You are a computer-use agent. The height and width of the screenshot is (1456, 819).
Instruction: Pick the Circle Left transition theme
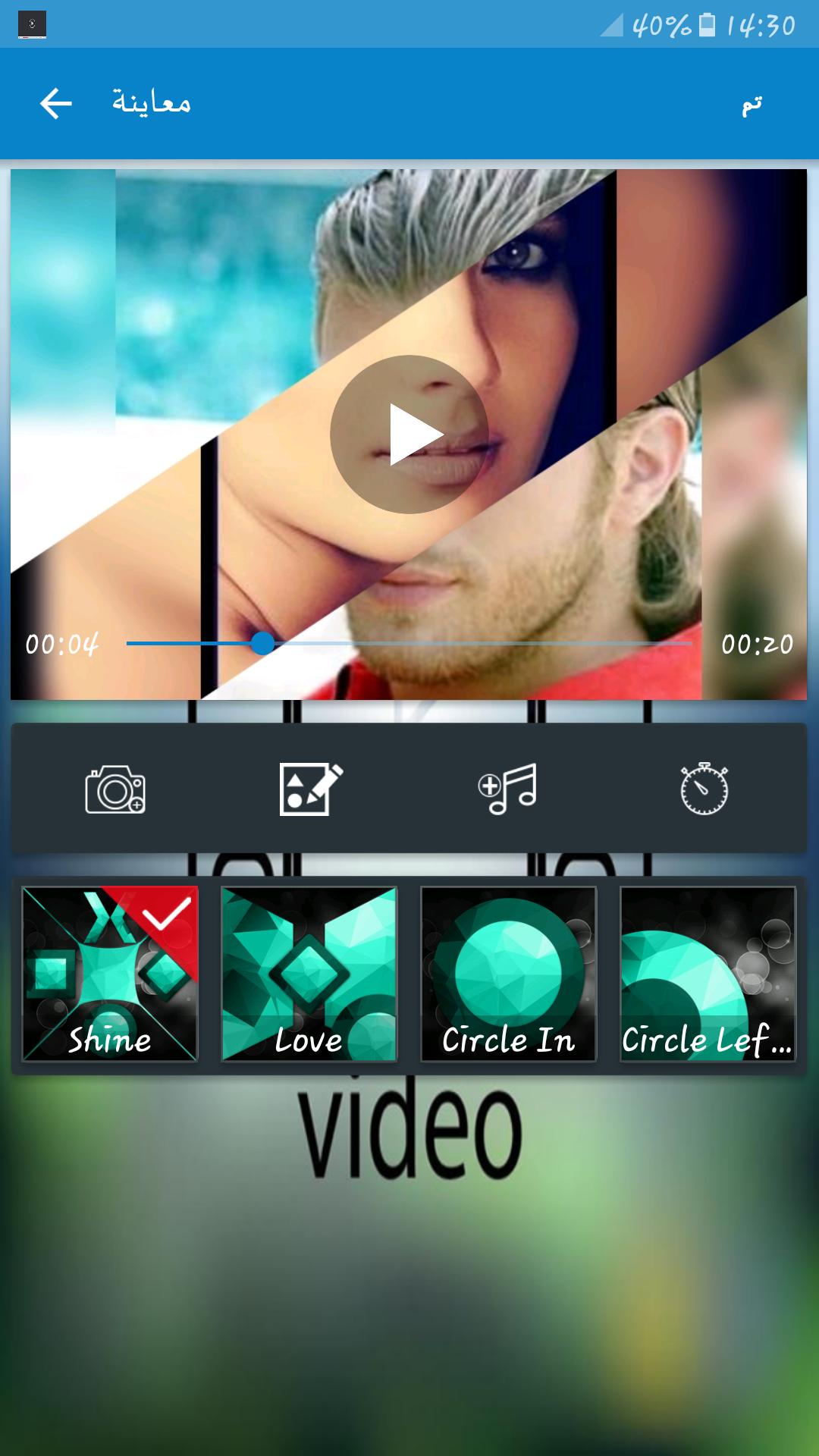point(708,974)
